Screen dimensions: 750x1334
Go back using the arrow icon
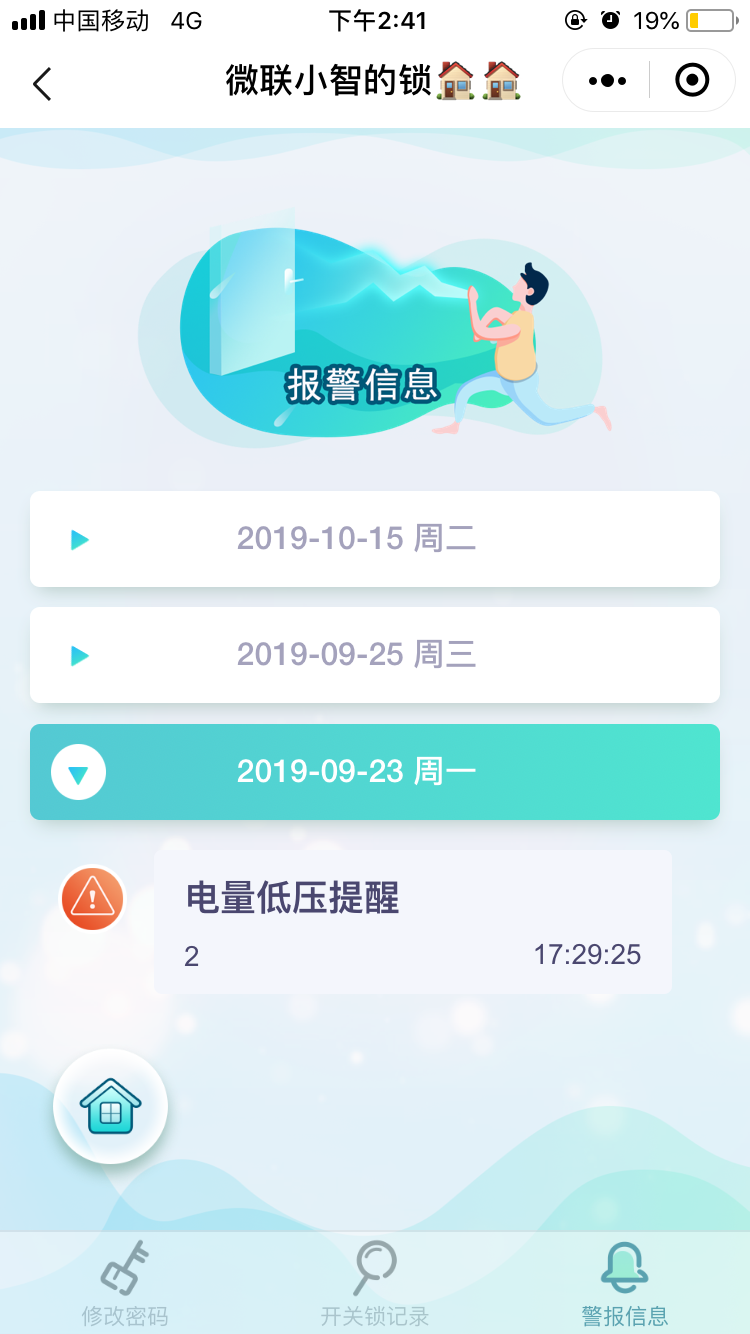pyautogui.click(x=42, y=84)
